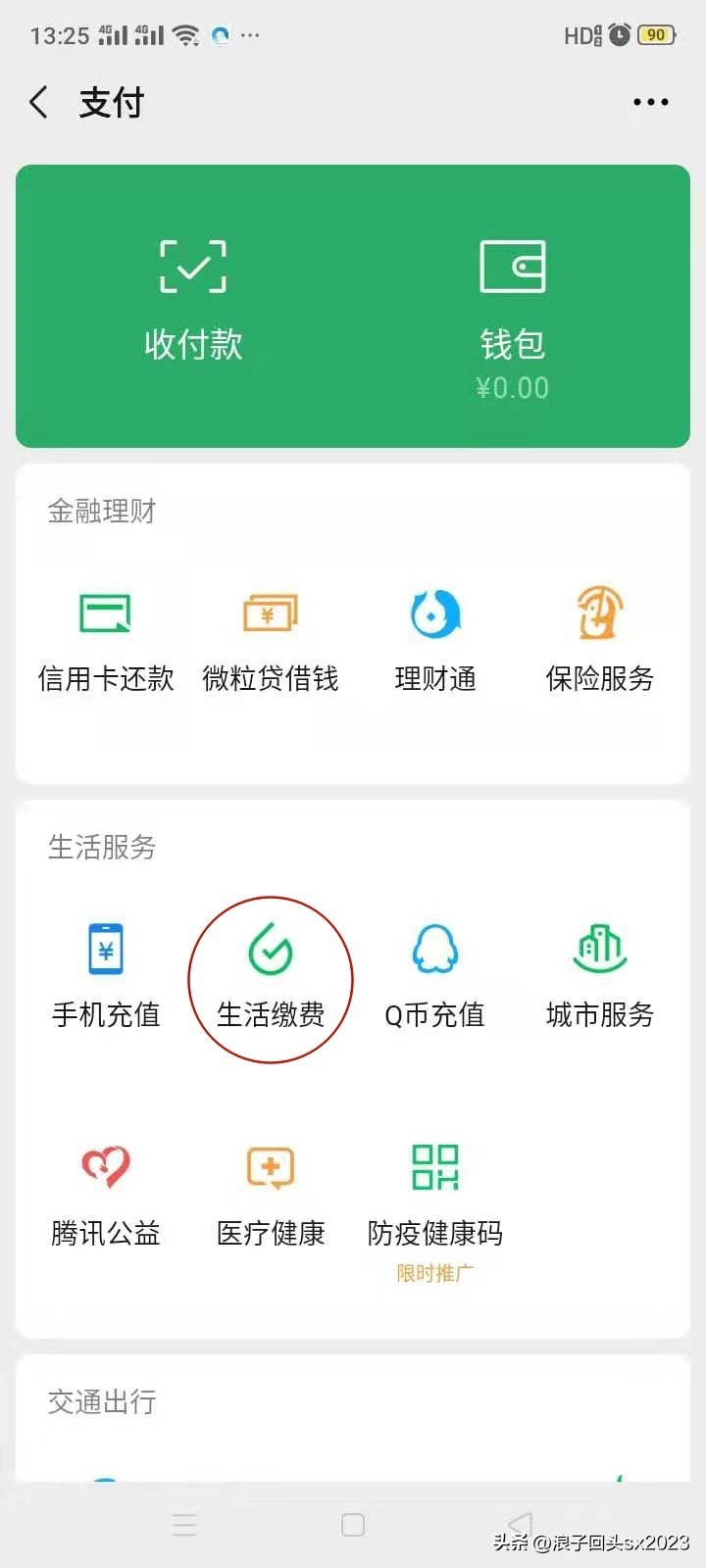Select 信用卡还款 credit card repayment
706x1568 pixels.
pos(106,637)
